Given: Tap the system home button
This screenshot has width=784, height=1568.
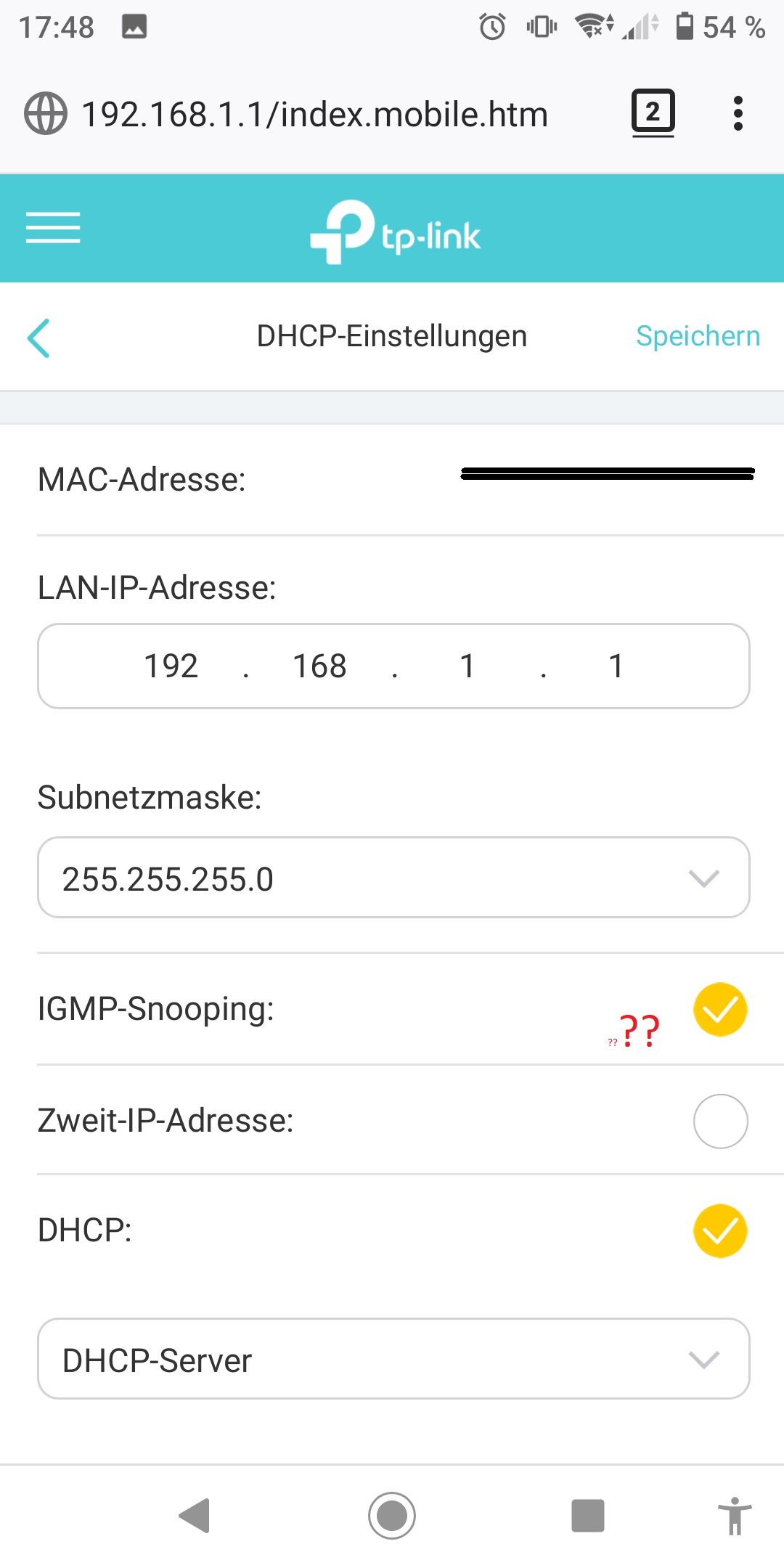Looking at the screenshot, I should point(392,1516).
